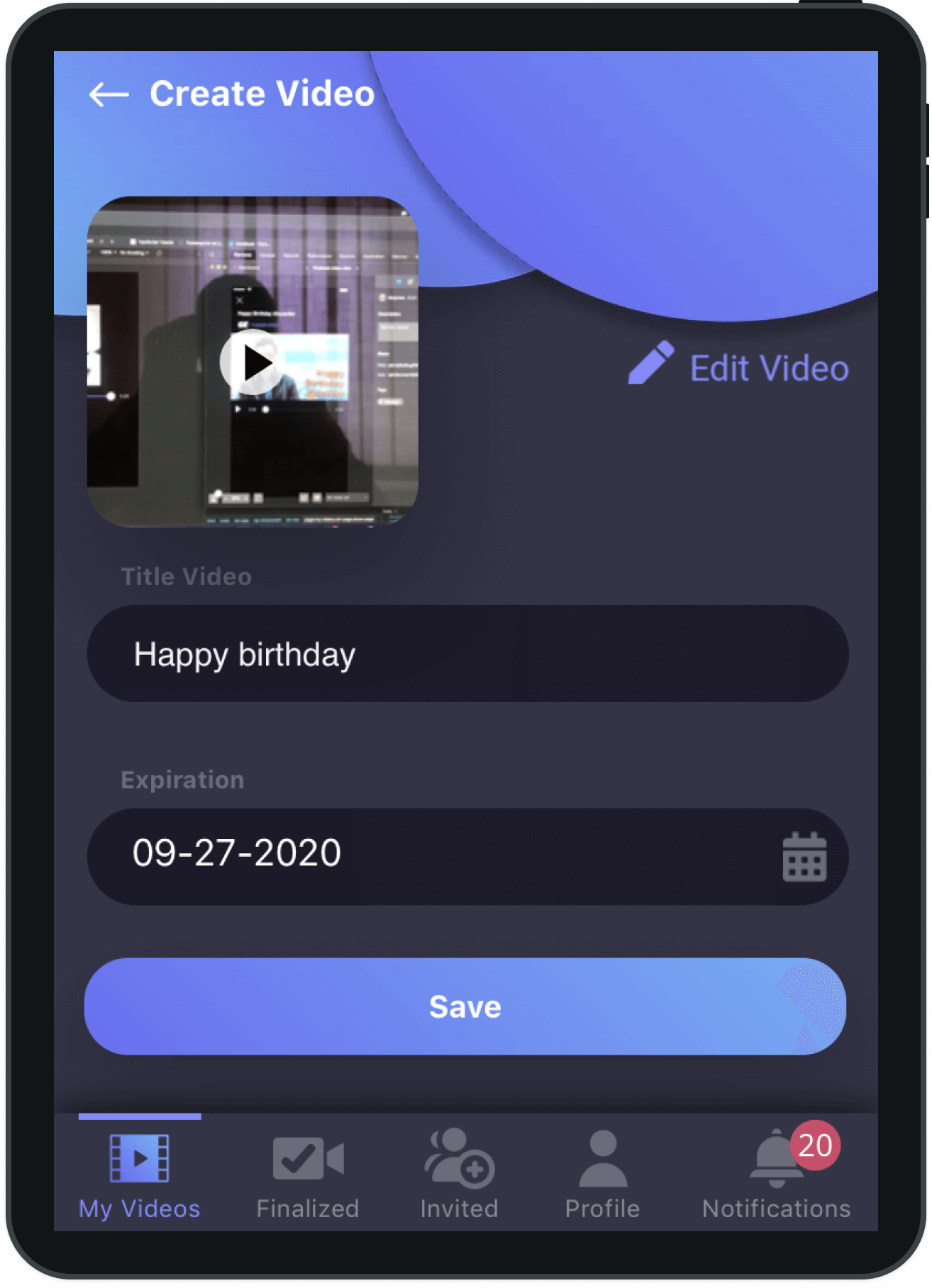
Task: Open the Notifications tab
Action: pos(776,1175)
